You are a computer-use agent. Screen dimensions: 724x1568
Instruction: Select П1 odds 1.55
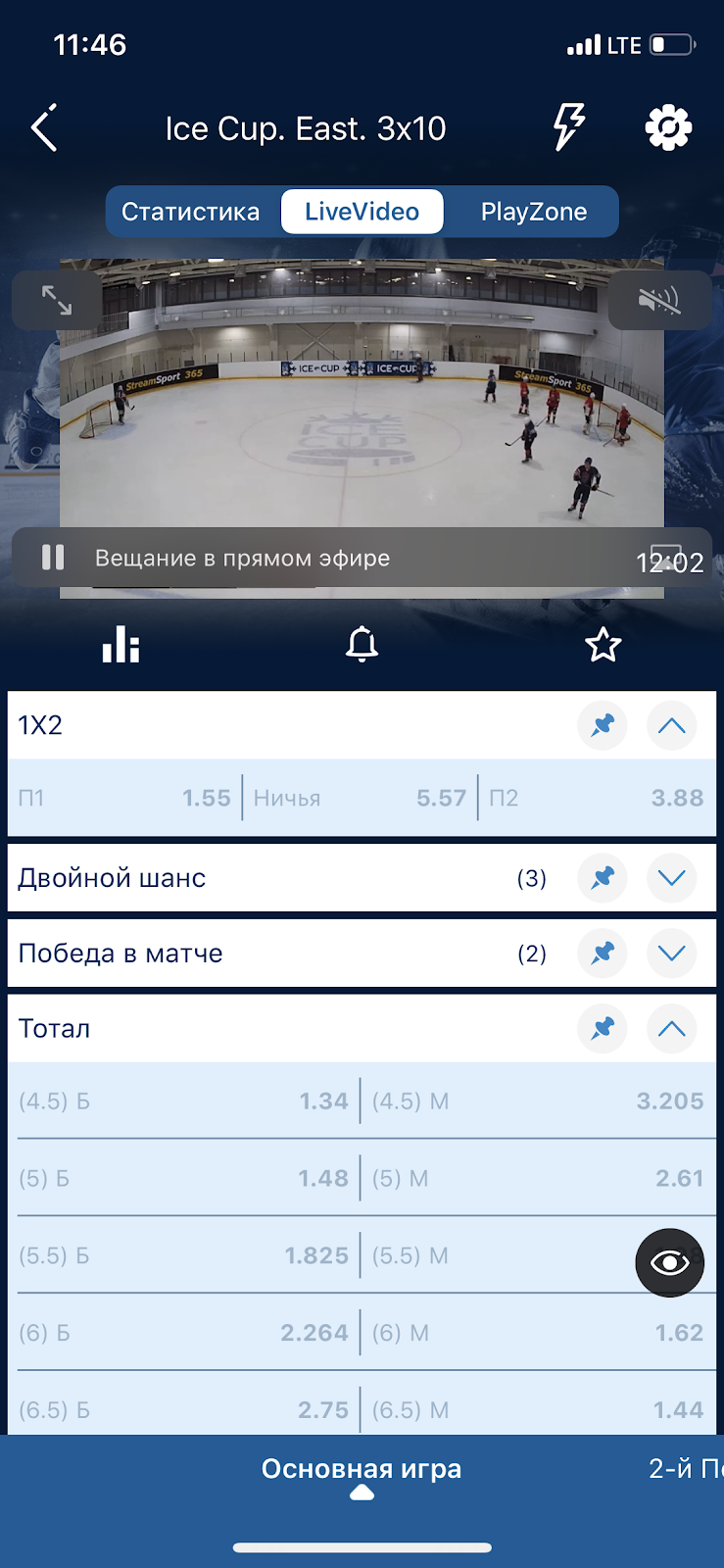pyautogui.click(x=124, y=798)
